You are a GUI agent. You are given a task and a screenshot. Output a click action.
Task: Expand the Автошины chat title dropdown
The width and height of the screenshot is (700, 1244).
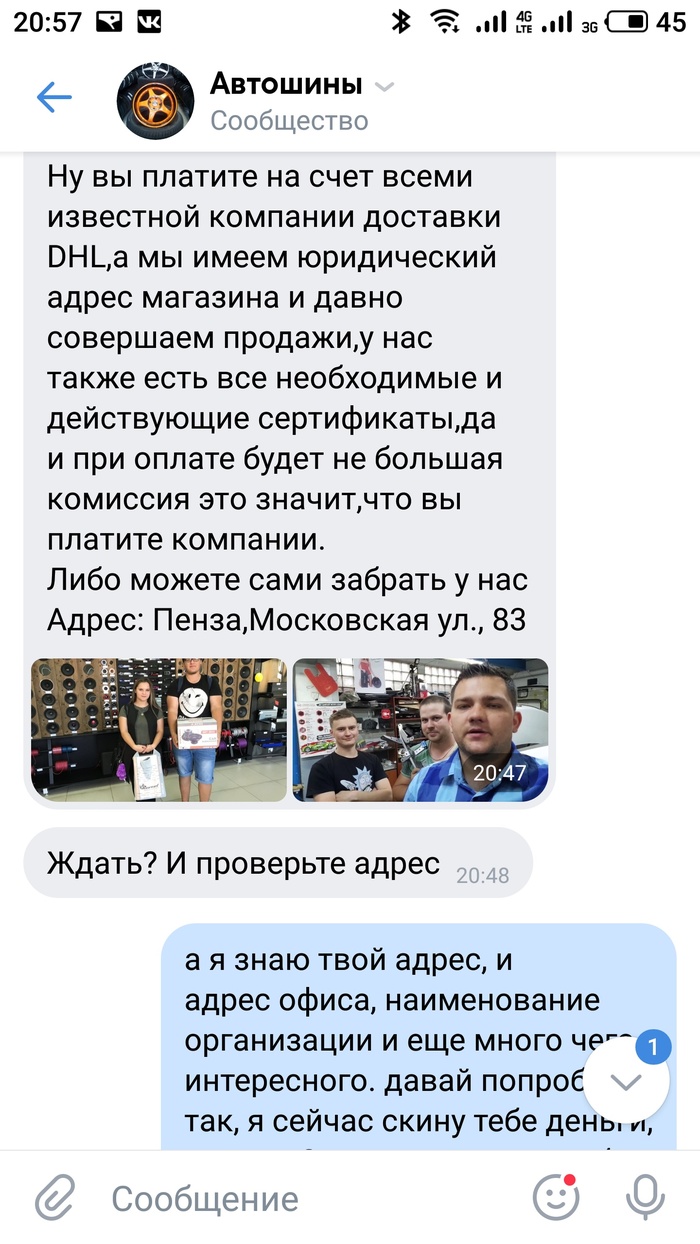tap(384, 87)
